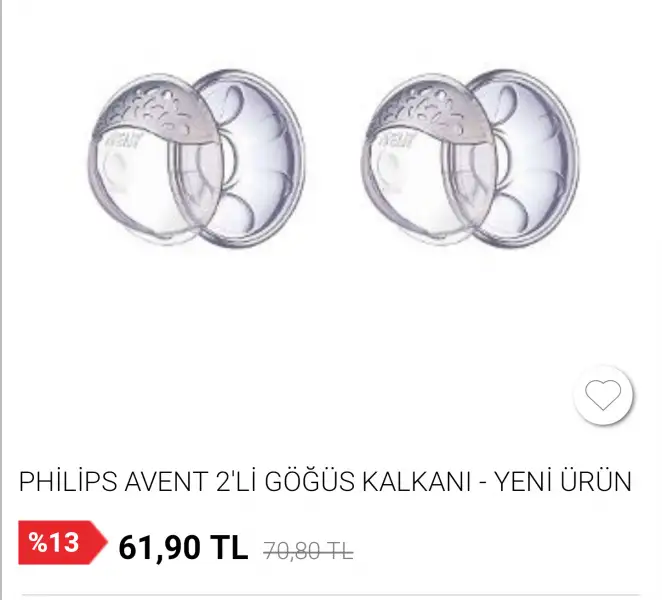Add product to favorites with heart icon

(x=603, y=396)
